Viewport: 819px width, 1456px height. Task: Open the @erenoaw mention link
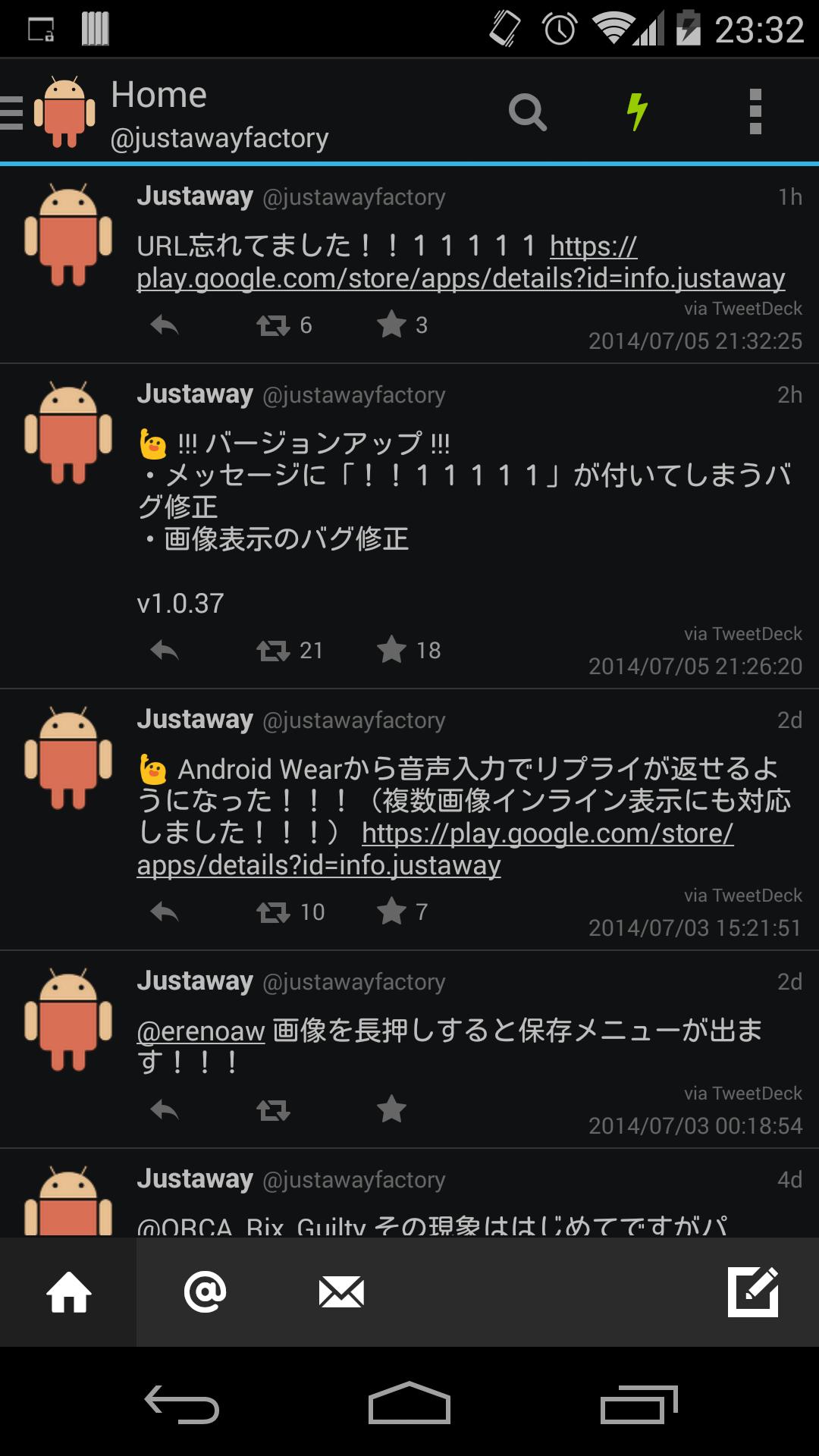[201, 1031]
